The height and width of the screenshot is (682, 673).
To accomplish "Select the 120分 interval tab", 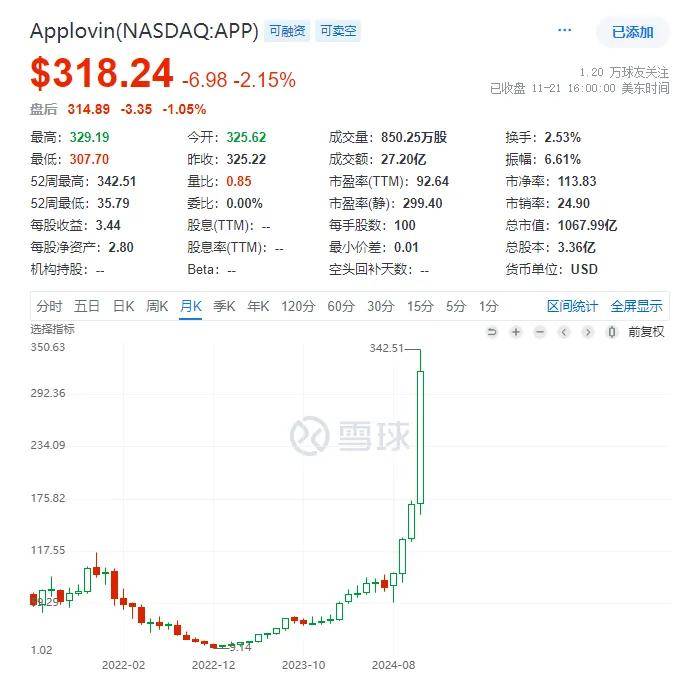I will 297,306.
